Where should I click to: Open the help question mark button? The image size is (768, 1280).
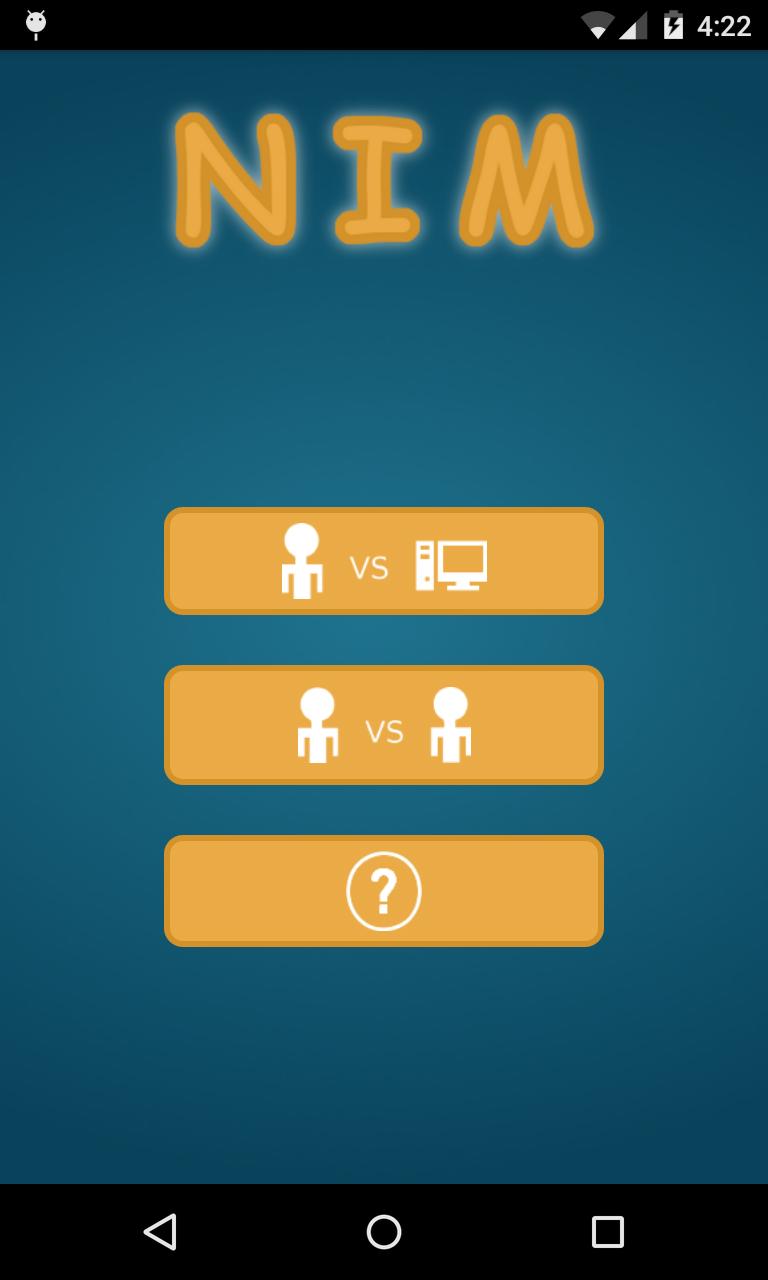(384, 891)
